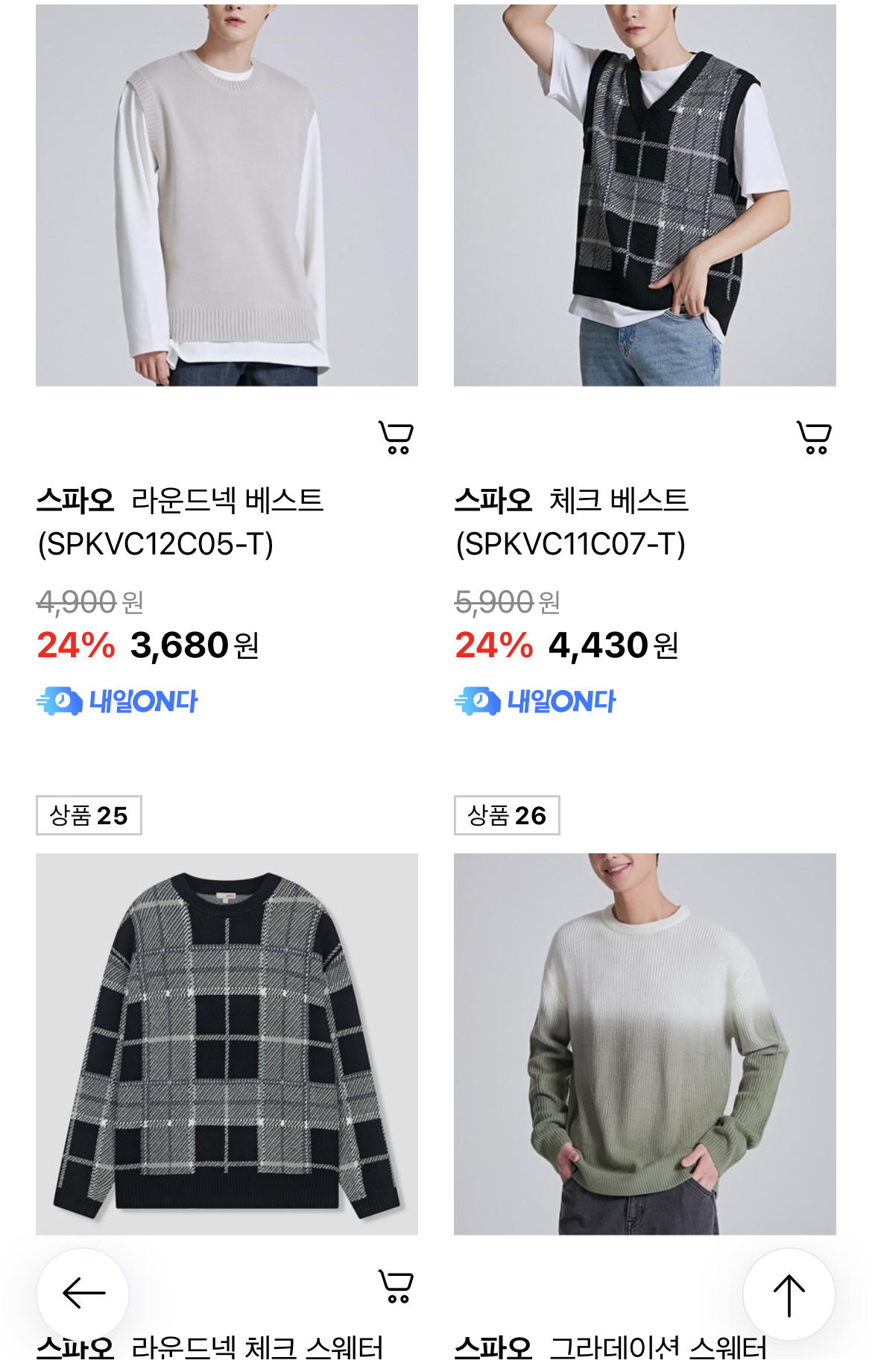This screenshot has width=872, height=1372.
Task: Open the 라운드넥 체크 스웨터 product image
Action: [x=227, y=1043]
